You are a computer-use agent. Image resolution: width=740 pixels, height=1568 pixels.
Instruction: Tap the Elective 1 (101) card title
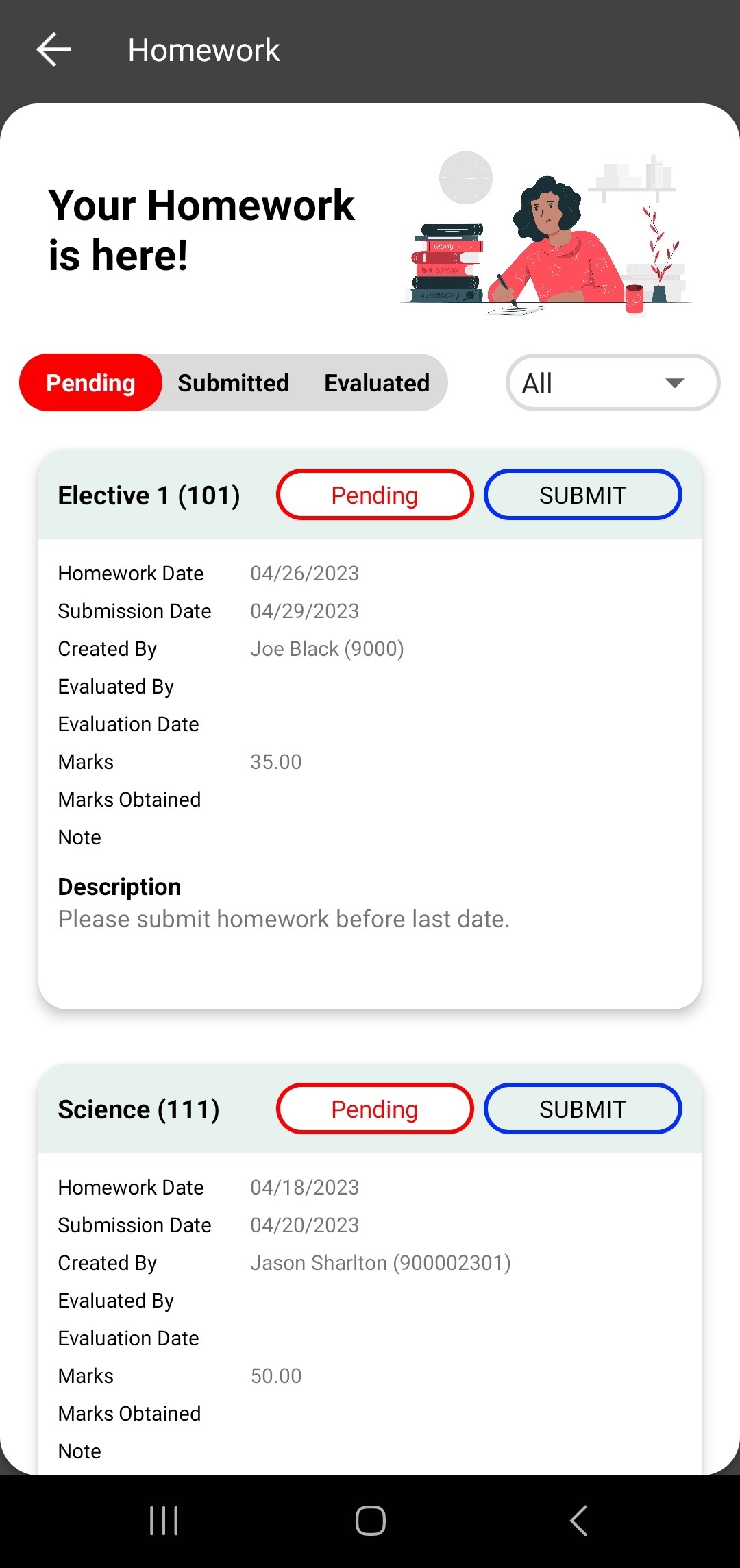(149, 495)
